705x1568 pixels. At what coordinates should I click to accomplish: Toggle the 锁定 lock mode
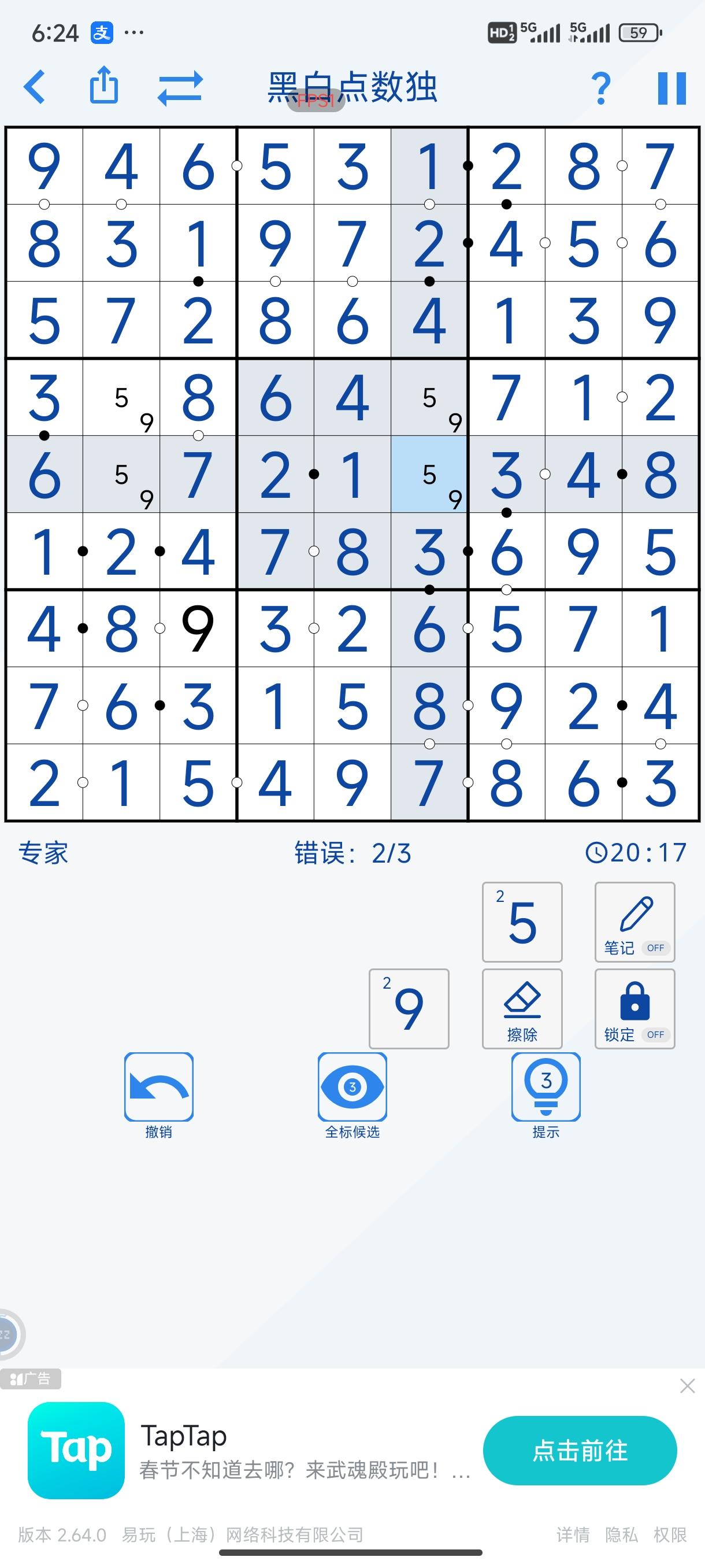(x=634, y=1008)
